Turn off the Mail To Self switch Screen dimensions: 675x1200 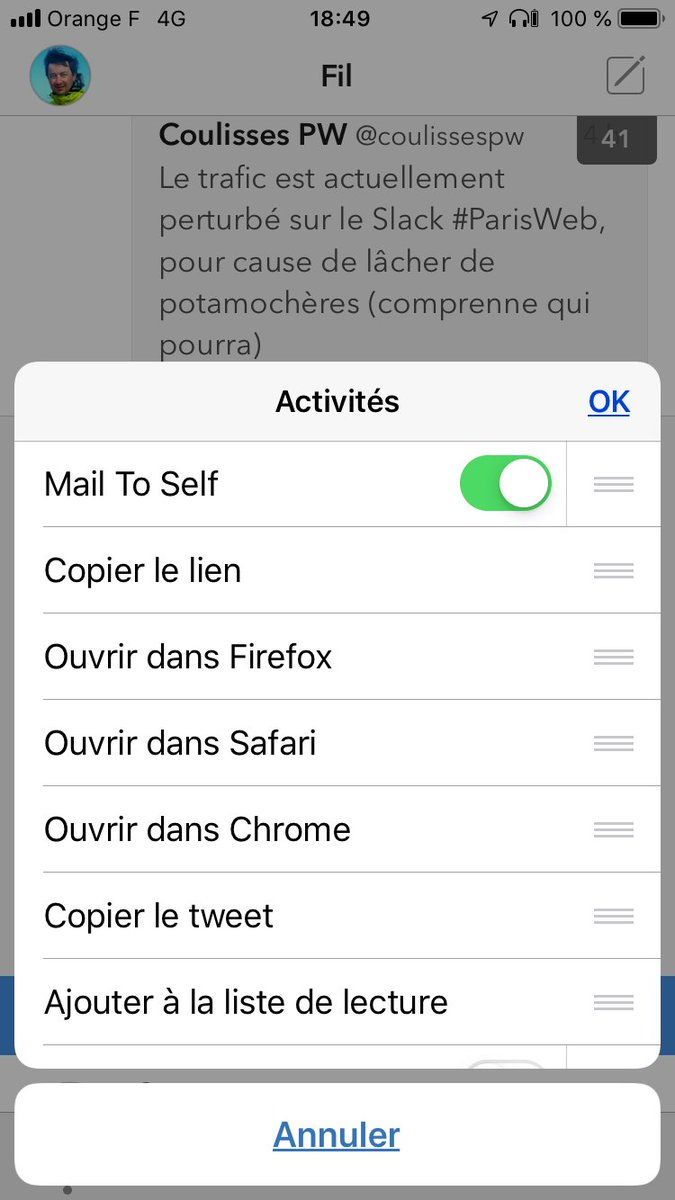coord(505,484)
